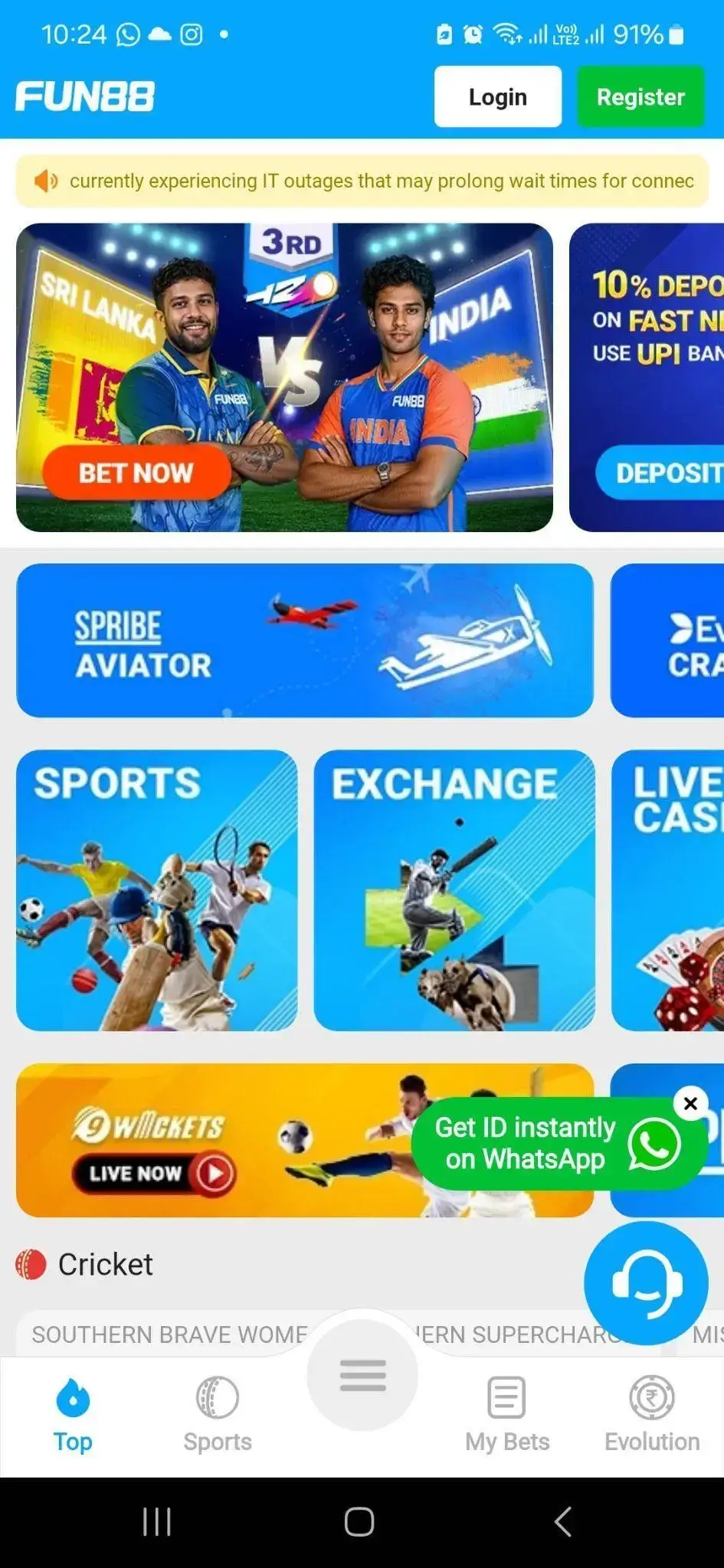Image resolution: width=724 pixels, height=1568 pixels.
Task: Open Southern Brave Women cricket match
Action: (169, 1334)
